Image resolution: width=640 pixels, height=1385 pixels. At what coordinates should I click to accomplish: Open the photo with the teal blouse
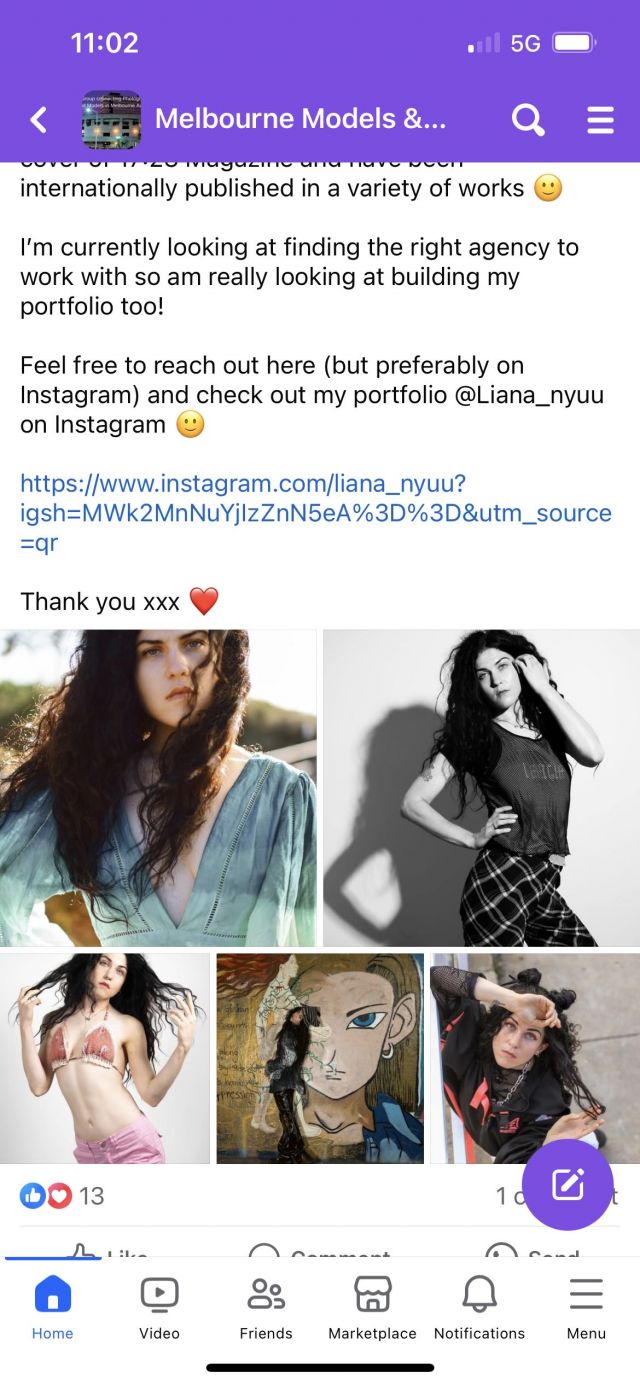tap(158, 787)
